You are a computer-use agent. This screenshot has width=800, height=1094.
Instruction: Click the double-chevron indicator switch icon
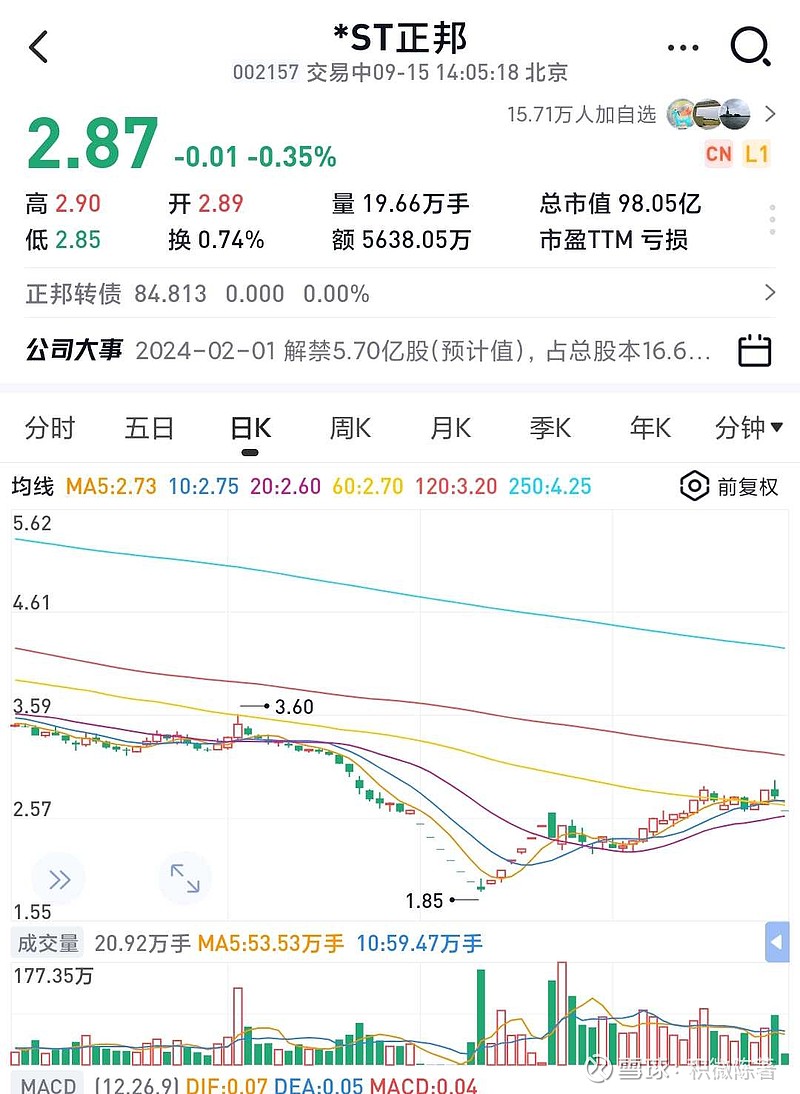tap(58, 878)
